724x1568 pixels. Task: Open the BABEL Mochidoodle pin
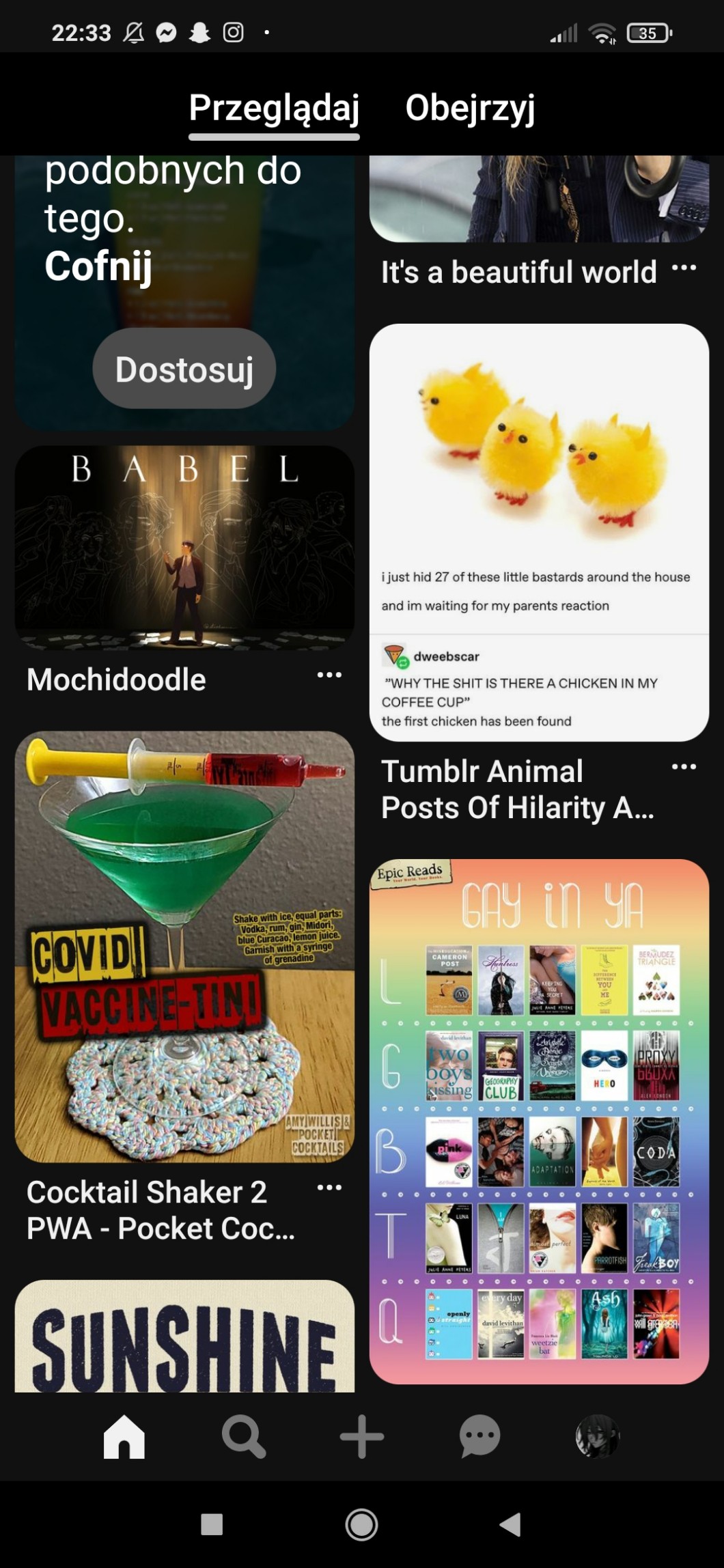[184, 547]
